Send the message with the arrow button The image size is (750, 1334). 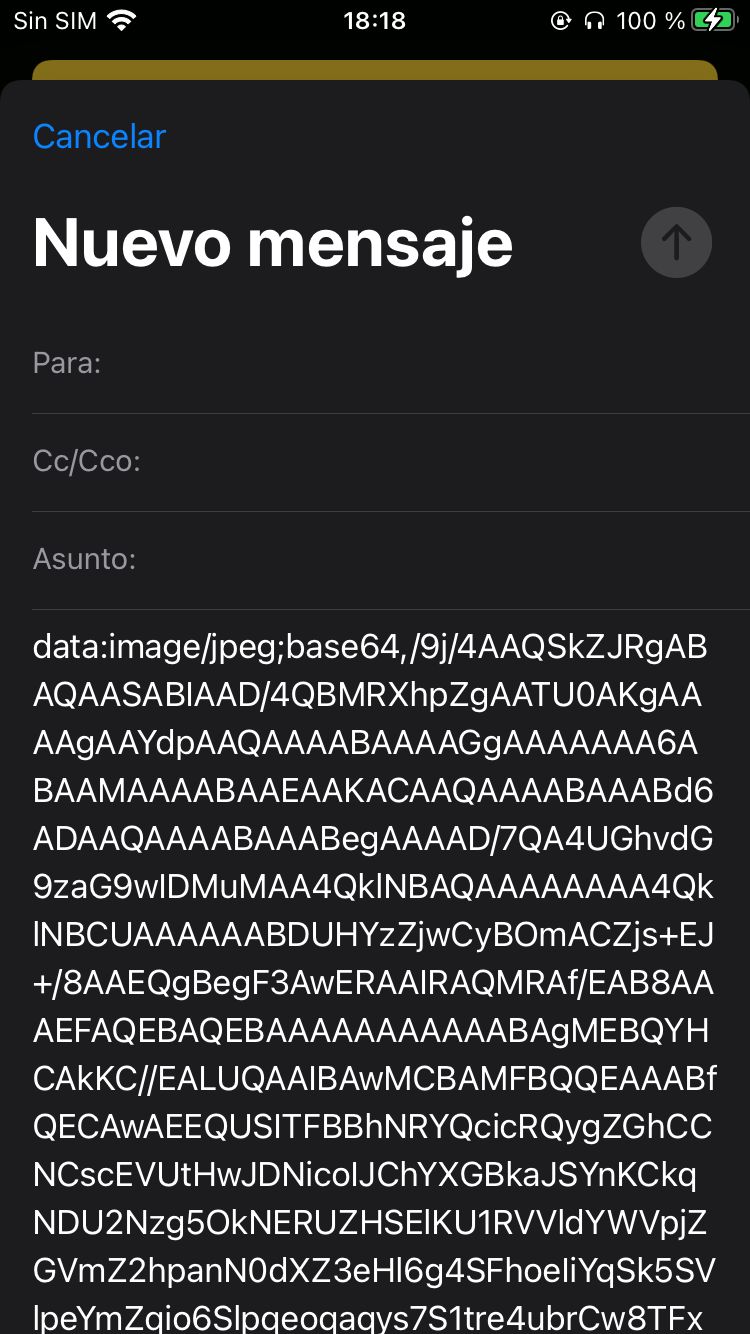pos(676,242)
